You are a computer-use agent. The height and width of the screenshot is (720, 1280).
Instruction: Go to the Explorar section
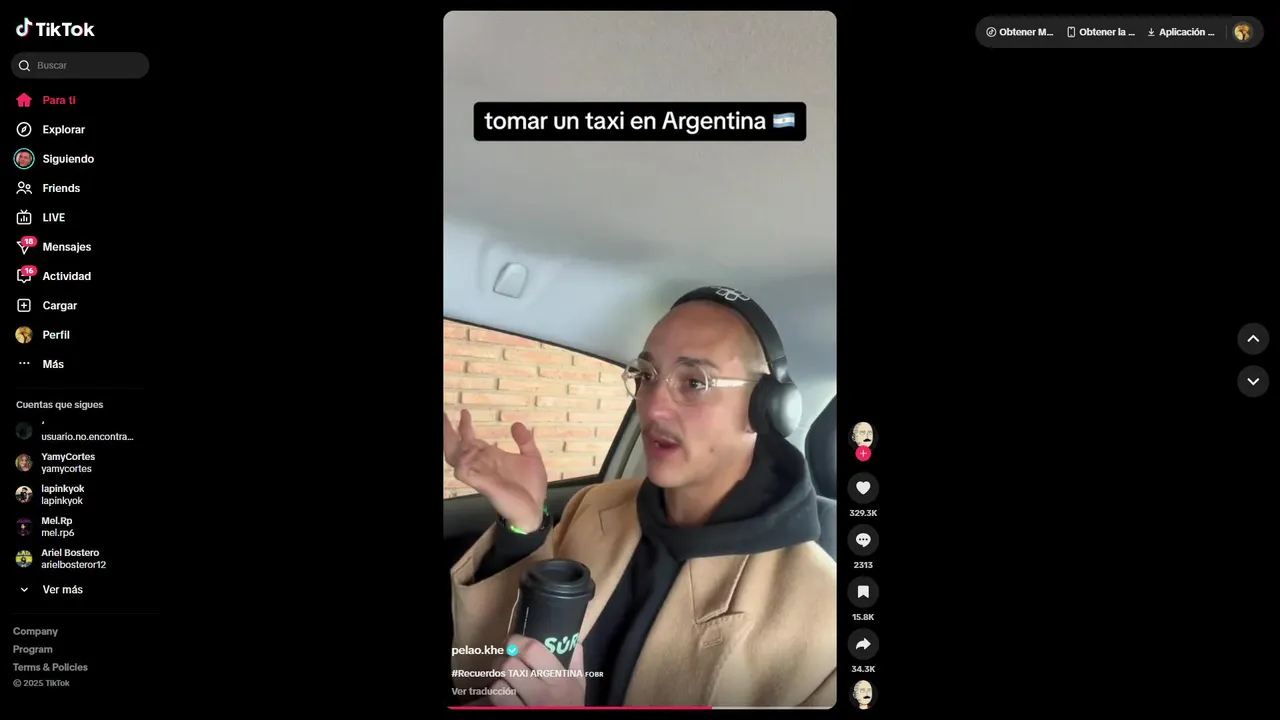click(63, 130)
